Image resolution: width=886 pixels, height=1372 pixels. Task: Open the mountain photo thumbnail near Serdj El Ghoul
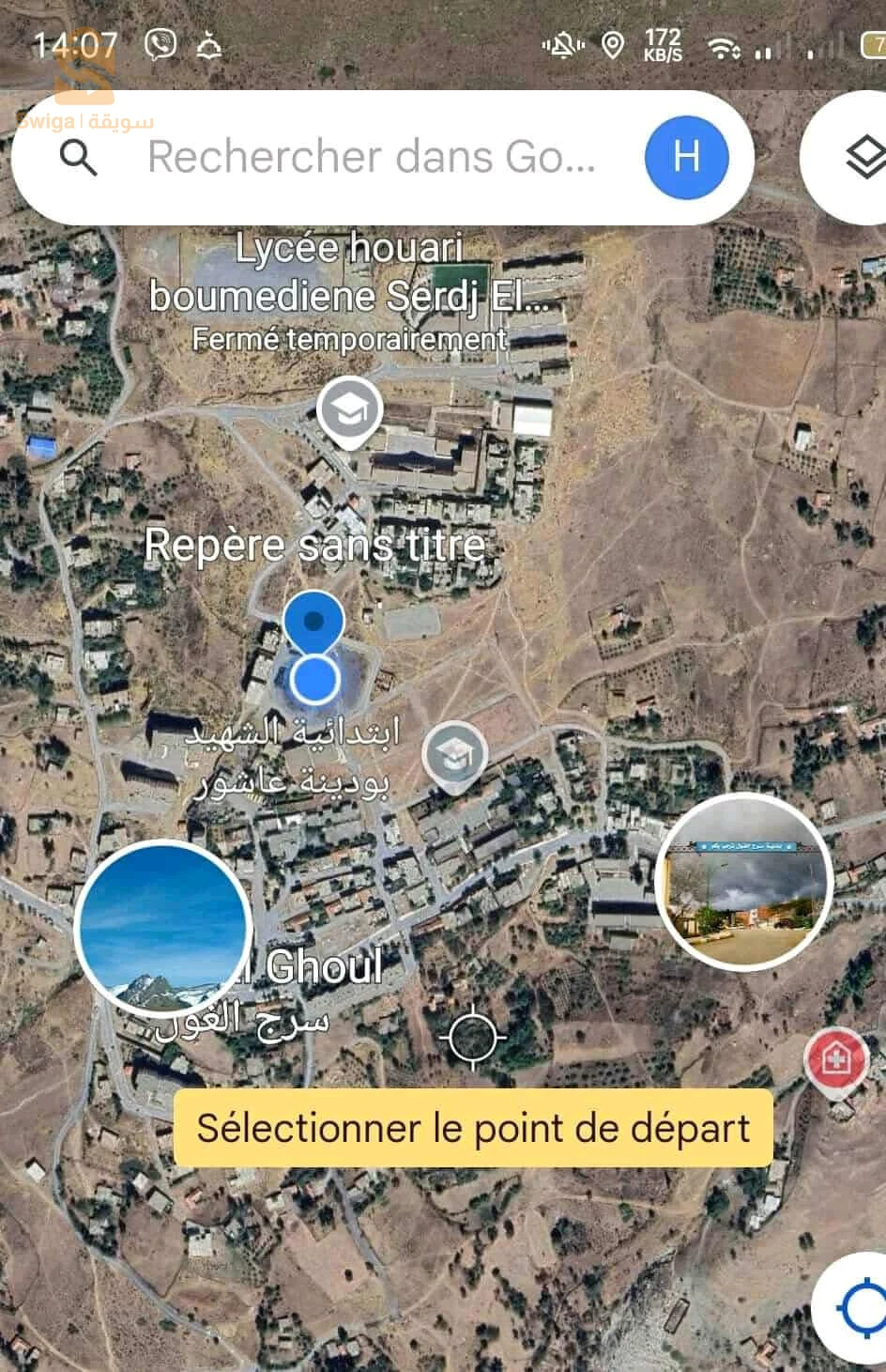coord(161,928)
